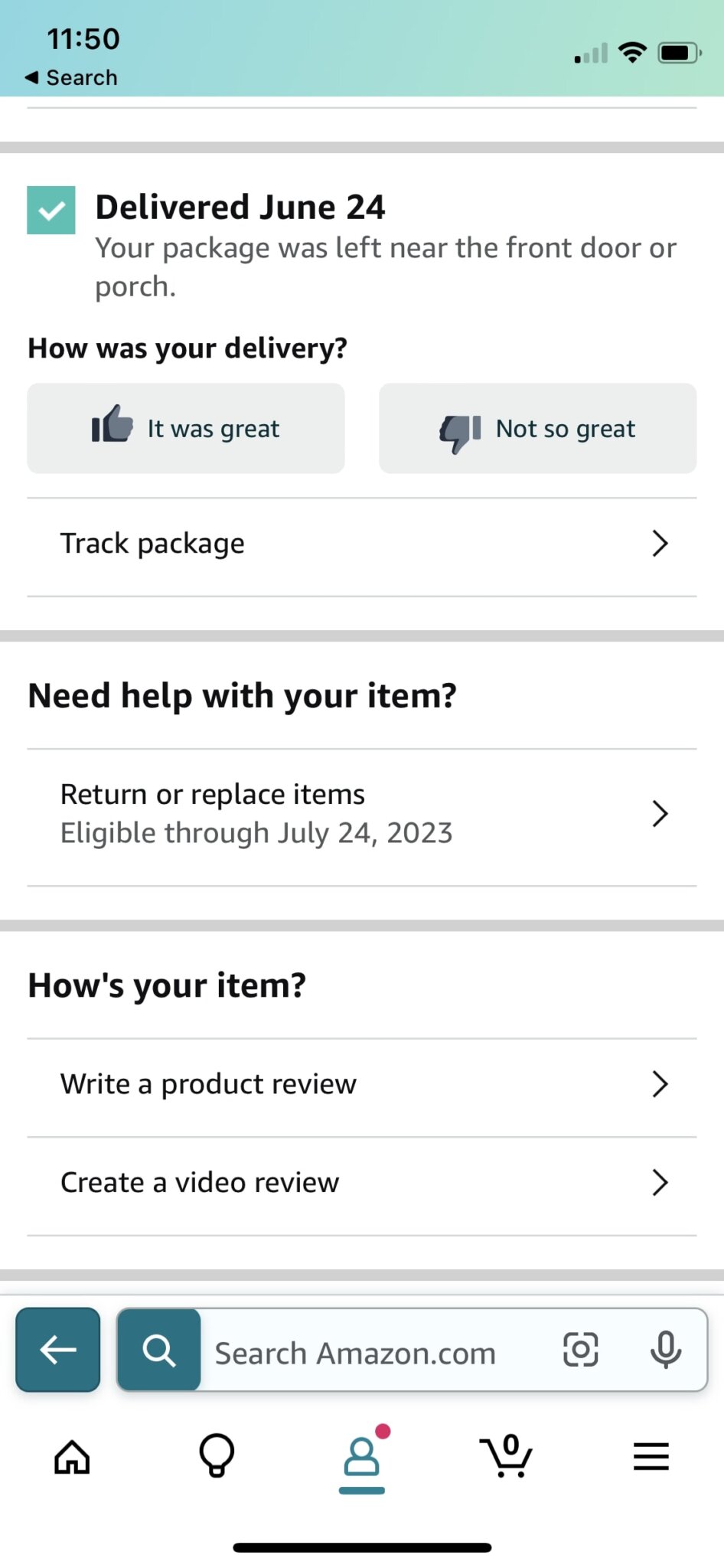The image size is (724, 1568).
Task: Return to Search via status bar
Action: 71,77
